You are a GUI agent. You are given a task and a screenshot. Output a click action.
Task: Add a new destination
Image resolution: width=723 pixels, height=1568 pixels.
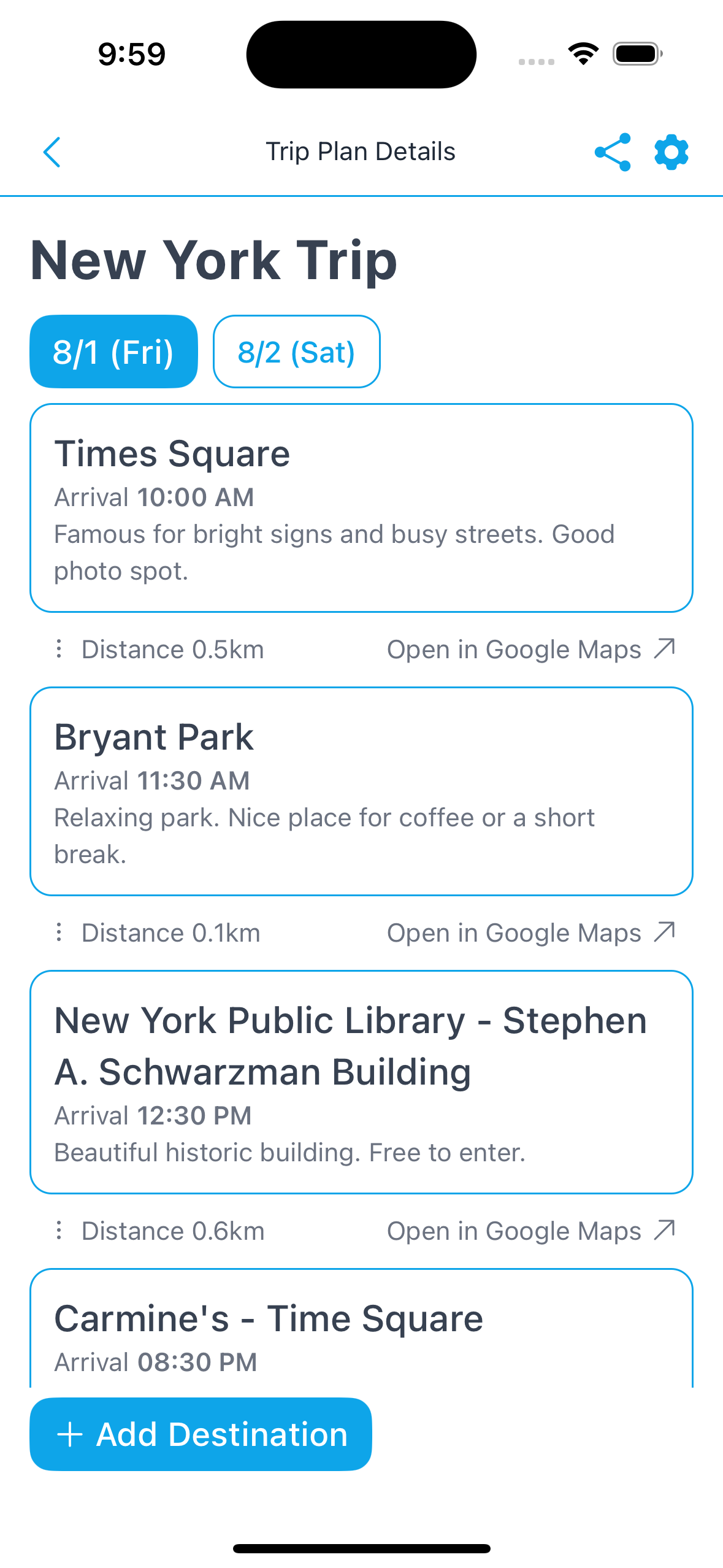point(201,1434)
